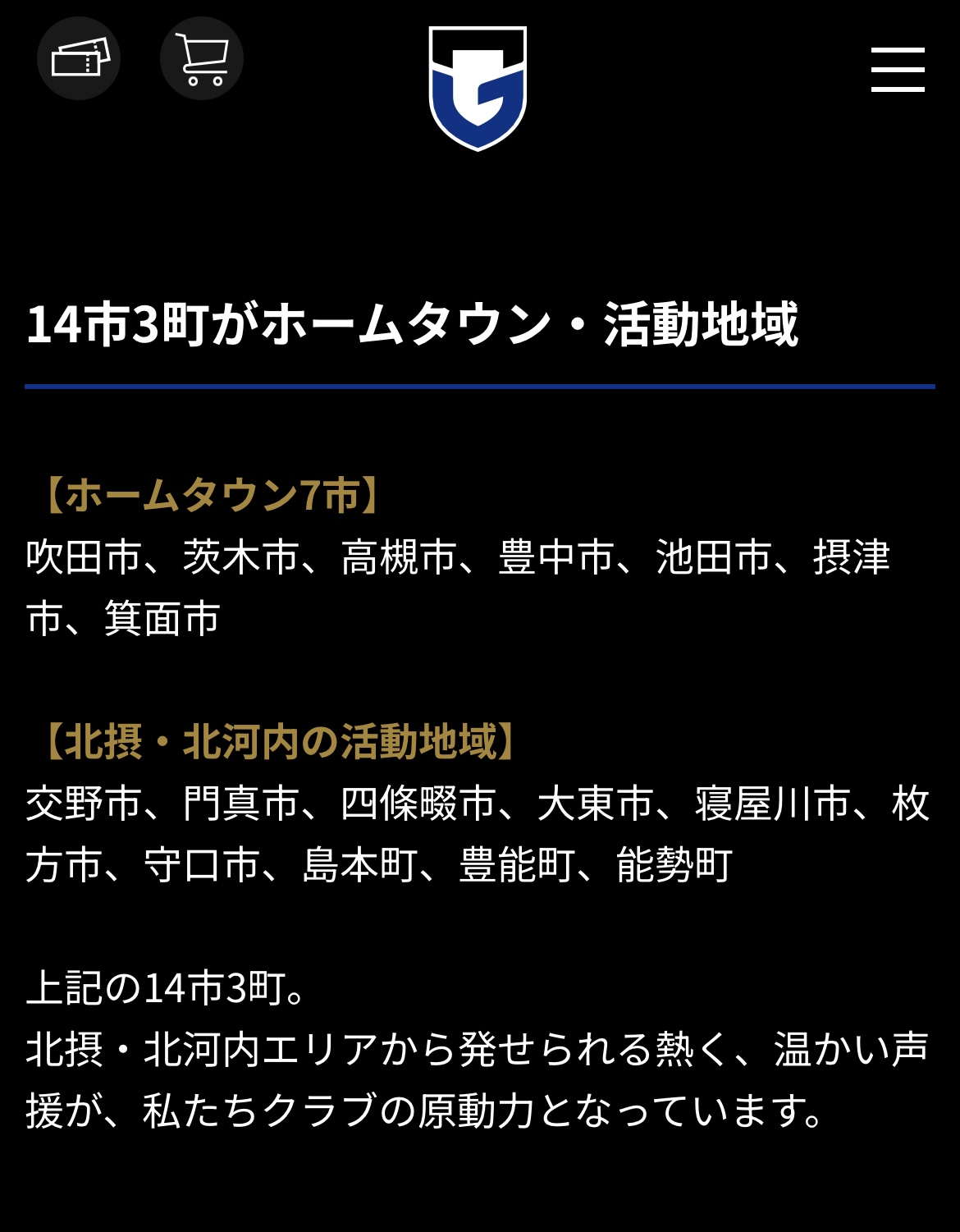Open the hamburger menu

(x=898, y=69)
